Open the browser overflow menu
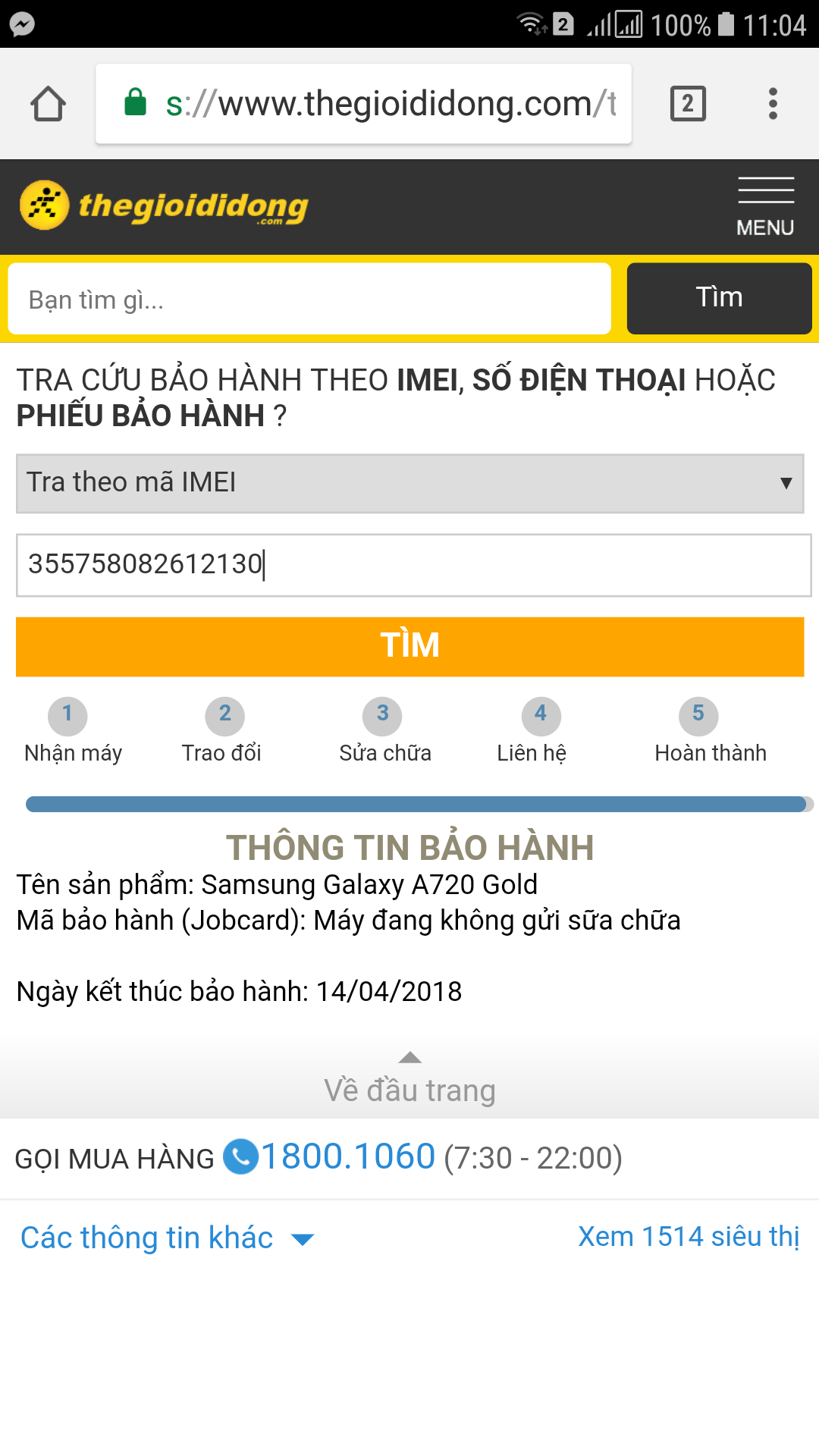Image resolution: width=819 pixels, height=1456 pixels. point(773,104)
